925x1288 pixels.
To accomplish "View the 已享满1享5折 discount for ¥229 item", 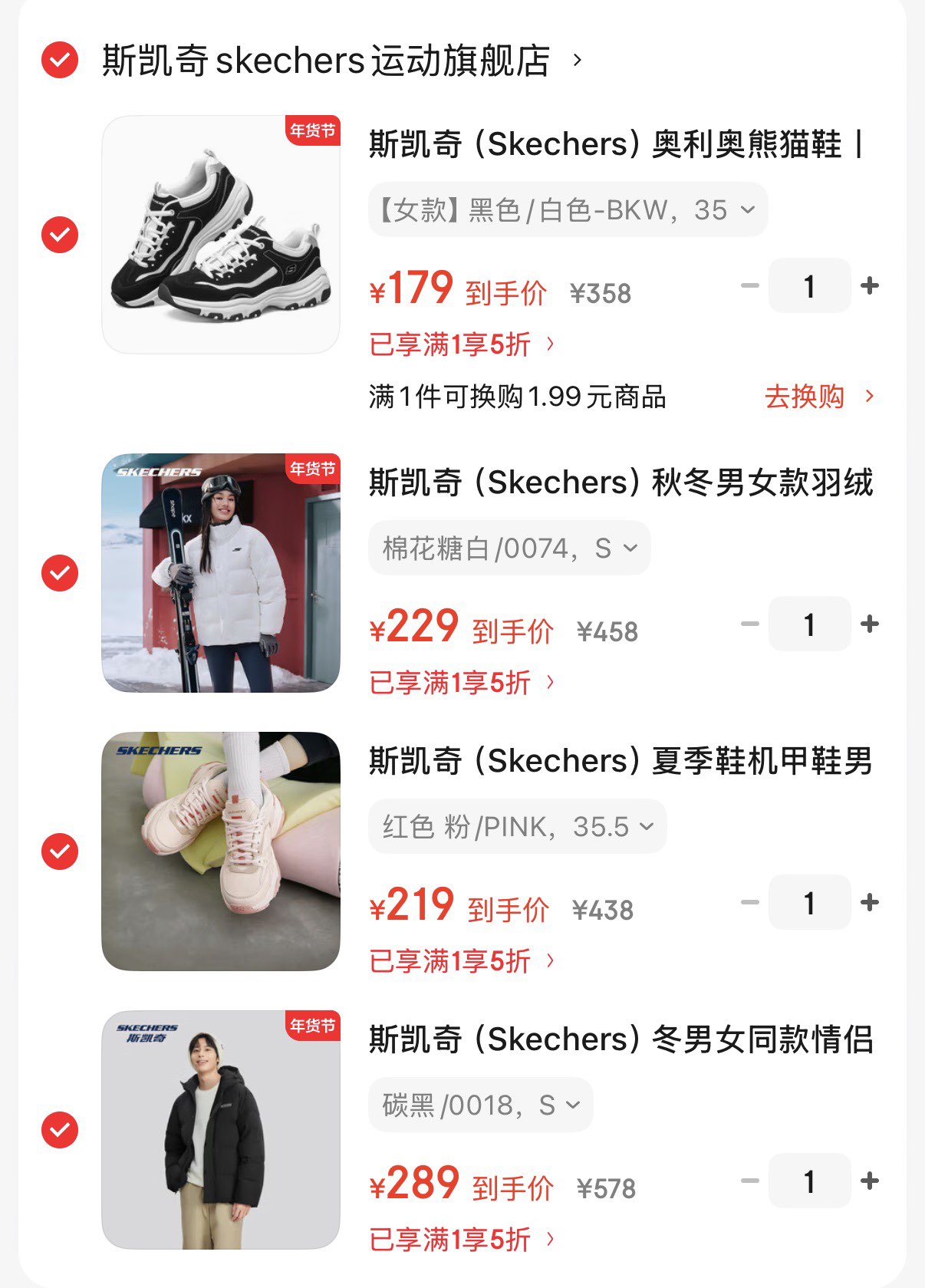I will 462,683.
